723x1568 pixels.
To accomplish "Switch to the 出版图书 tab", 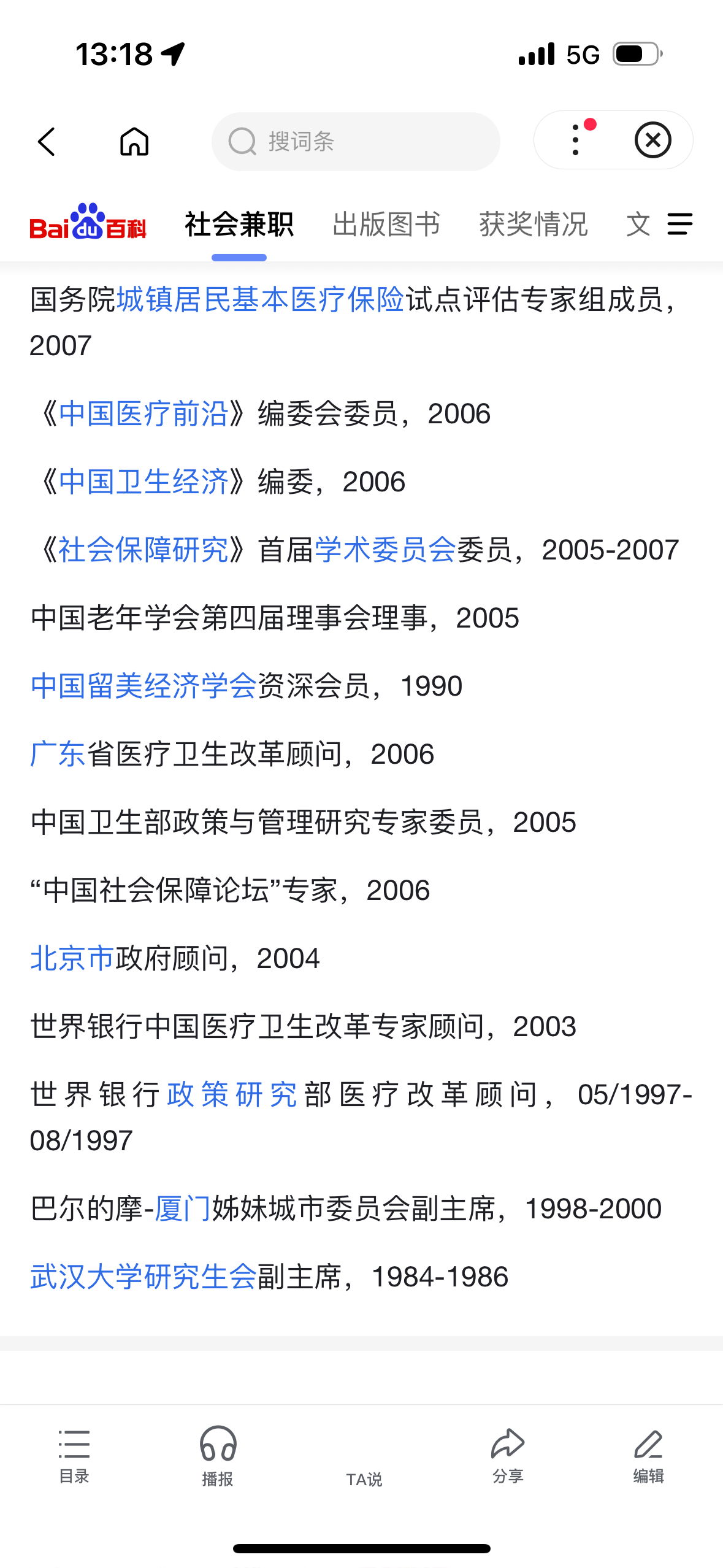I will [x=386, y=225].
